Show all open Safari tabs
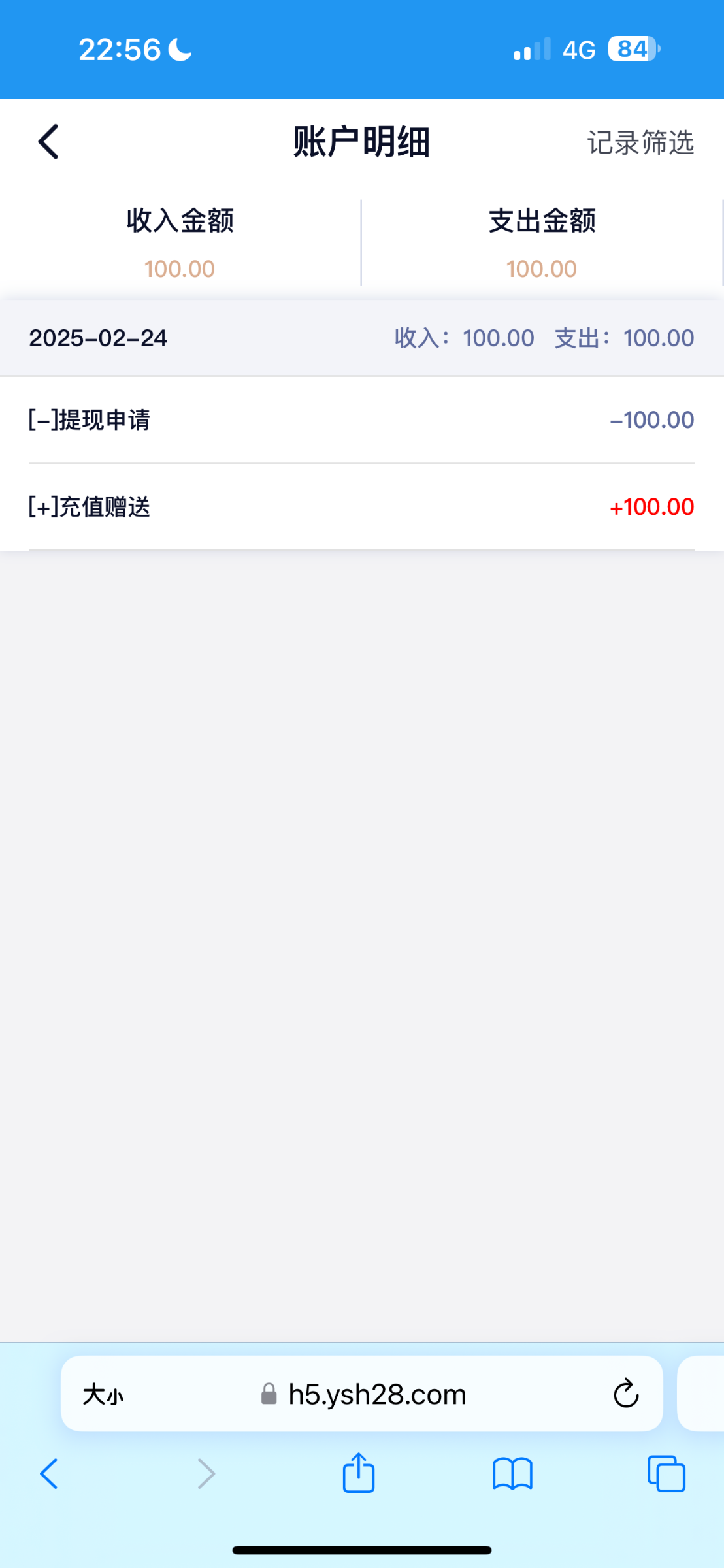The height and width of the screenshot is (1568, 724). click(666, 1474)
